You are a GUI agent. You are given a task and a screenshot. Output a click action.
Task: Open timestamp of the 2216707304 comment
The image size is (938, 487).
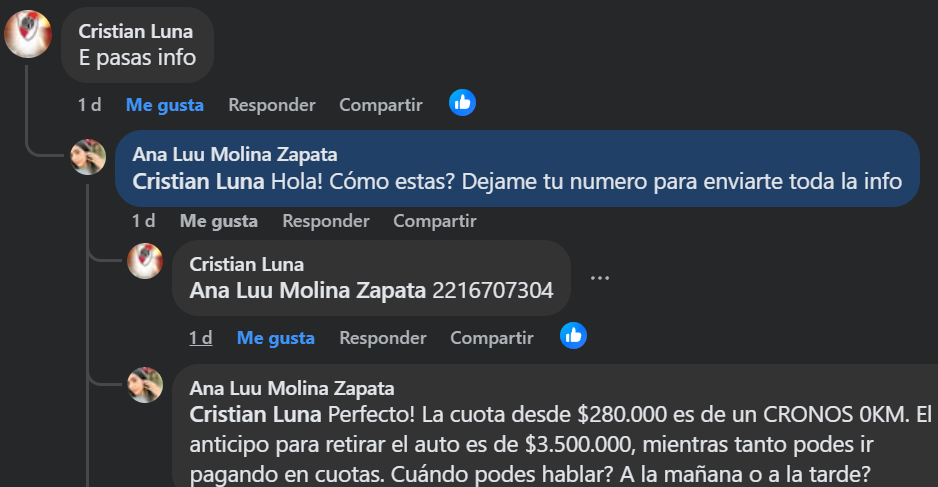coord(200,337)
